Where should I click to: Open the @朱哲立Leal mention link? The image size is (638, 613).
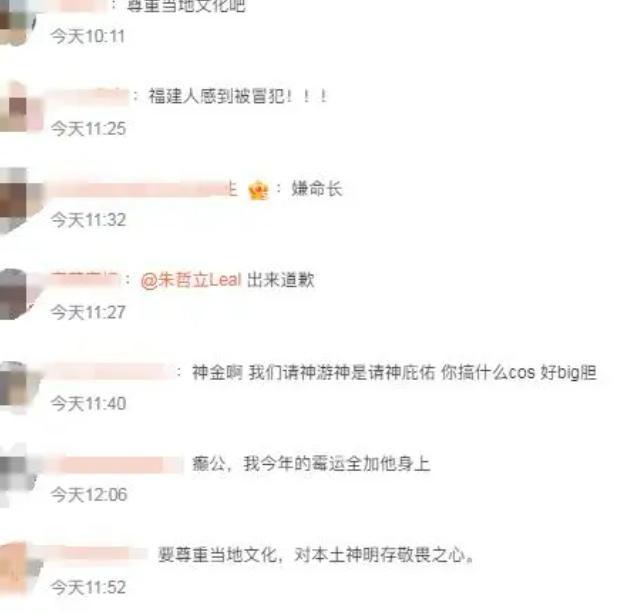click(x=190, y=280)
